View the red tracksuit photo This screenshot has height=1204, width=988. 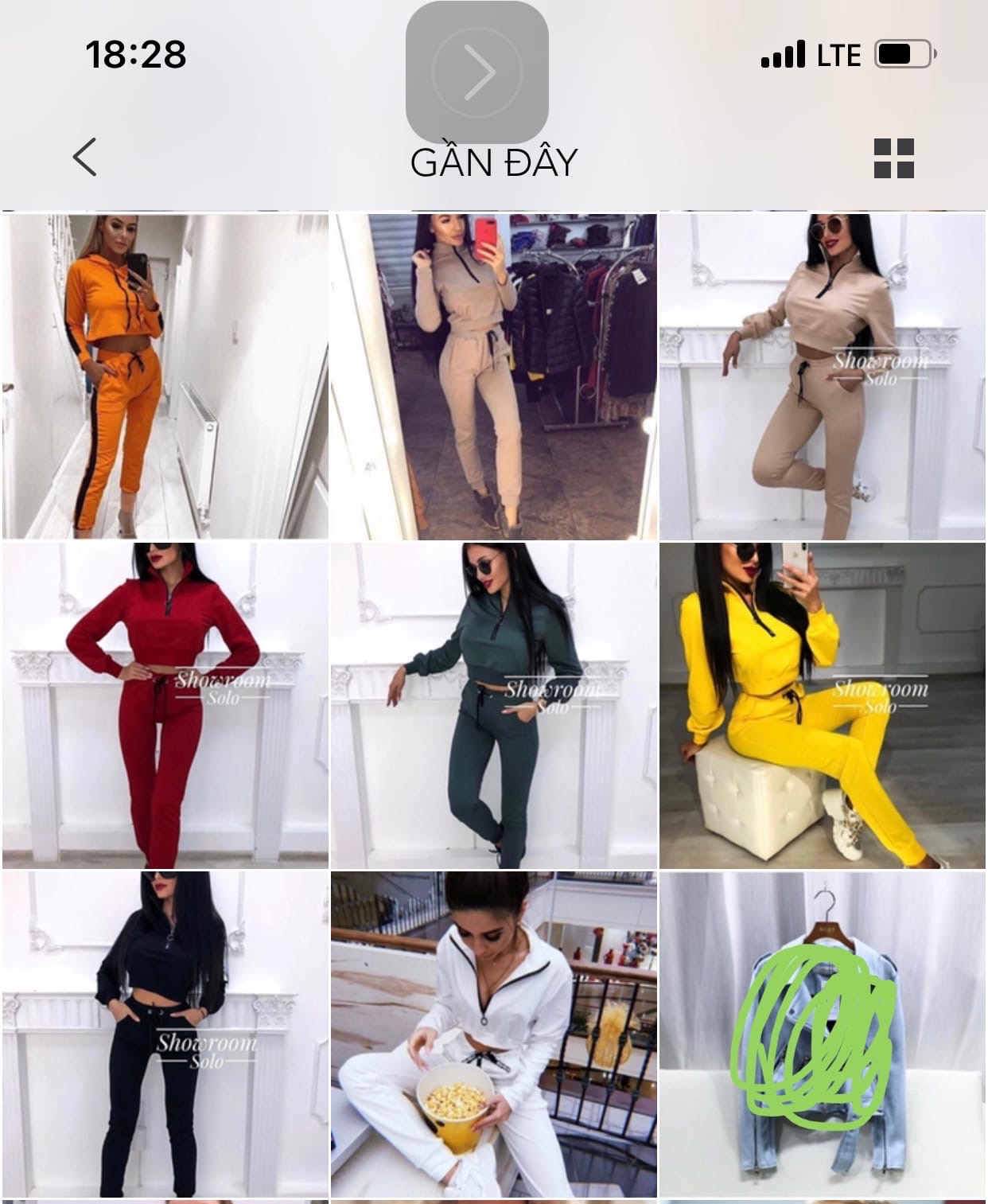click(x=165, y=705)
